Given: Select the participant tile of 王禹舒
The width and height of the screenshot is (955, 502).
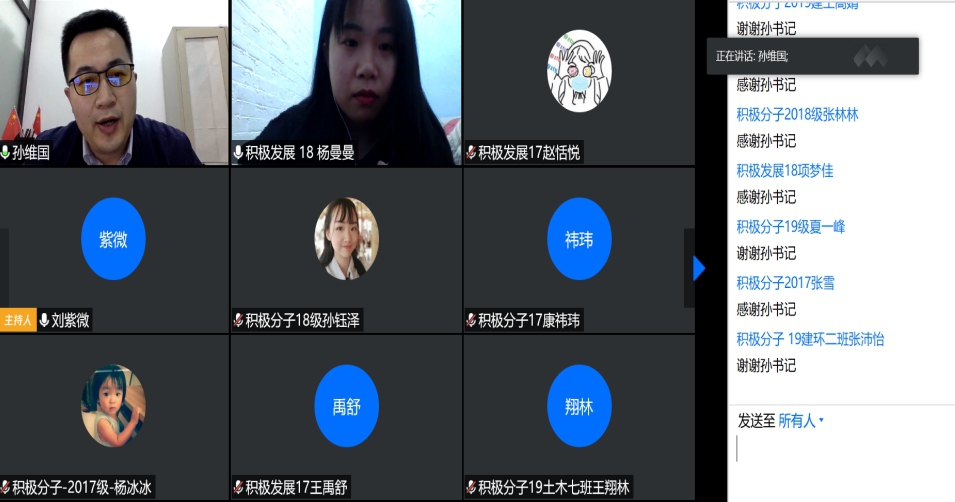Looking at the screenshot, I should (346, 416).
